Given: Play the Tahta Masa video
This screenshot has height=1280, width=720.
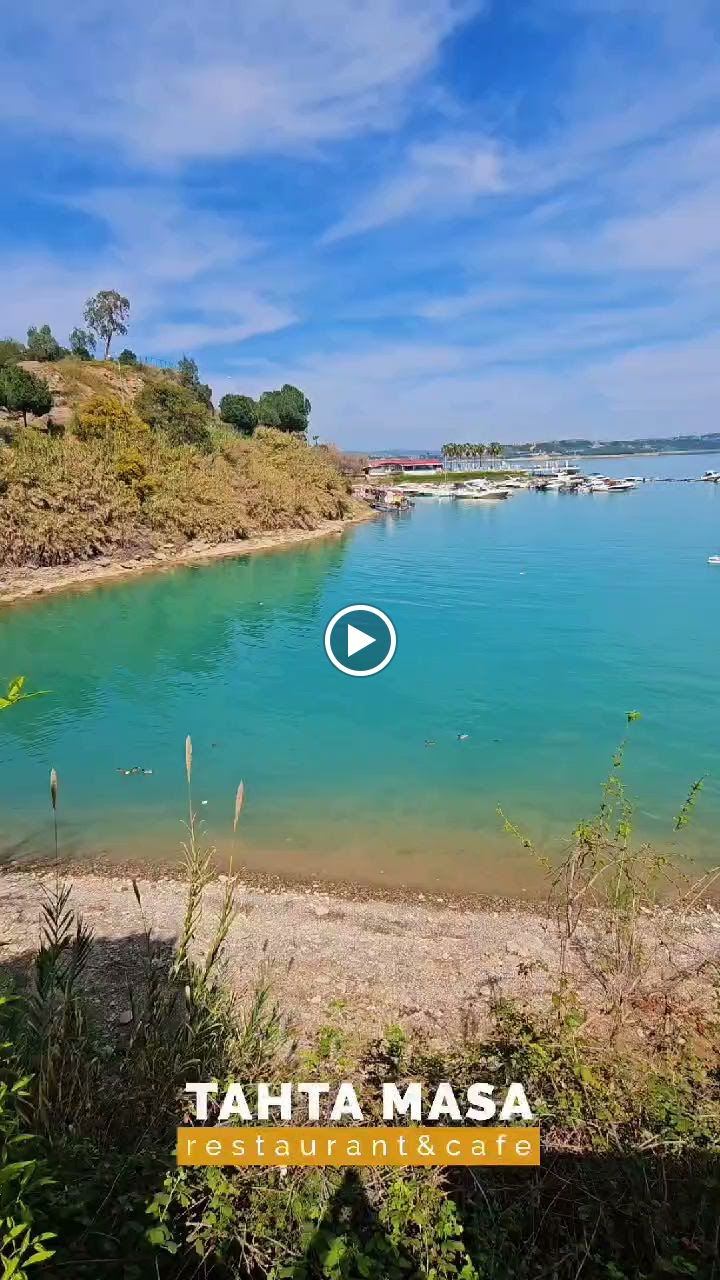Looking at the screenshot, I should click(360, 640).
